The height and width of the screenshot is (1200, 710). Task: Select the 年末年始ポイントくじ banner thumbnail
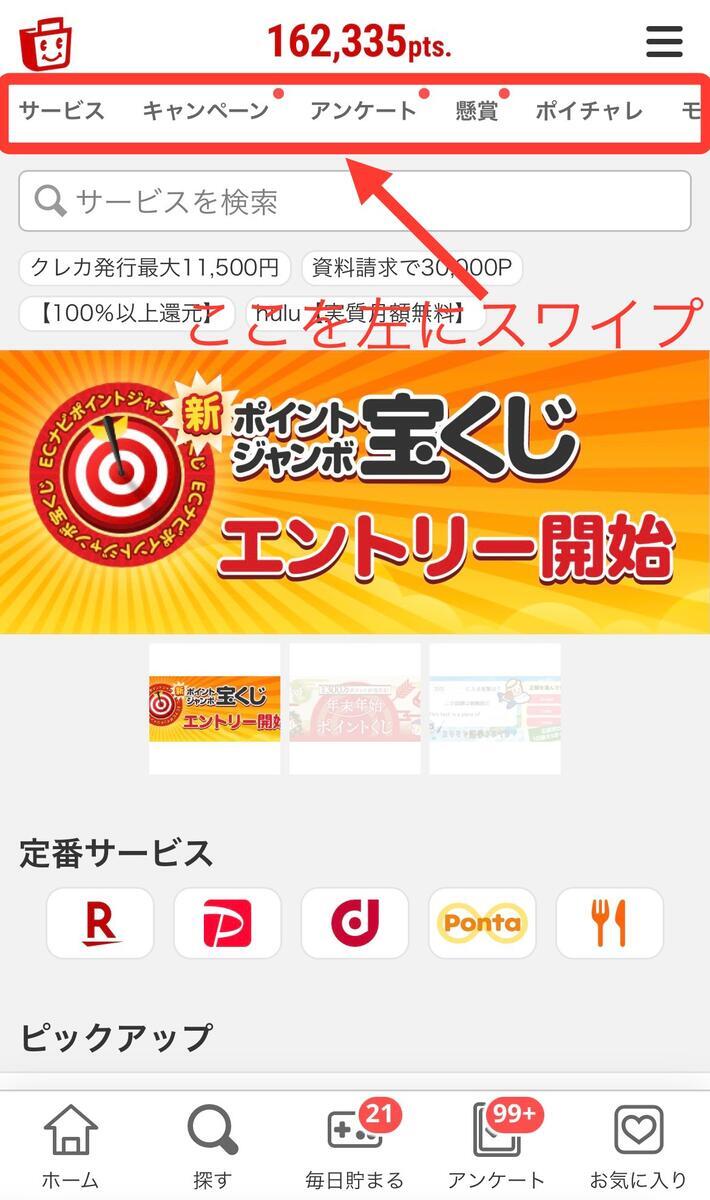(x=355, y=709)
